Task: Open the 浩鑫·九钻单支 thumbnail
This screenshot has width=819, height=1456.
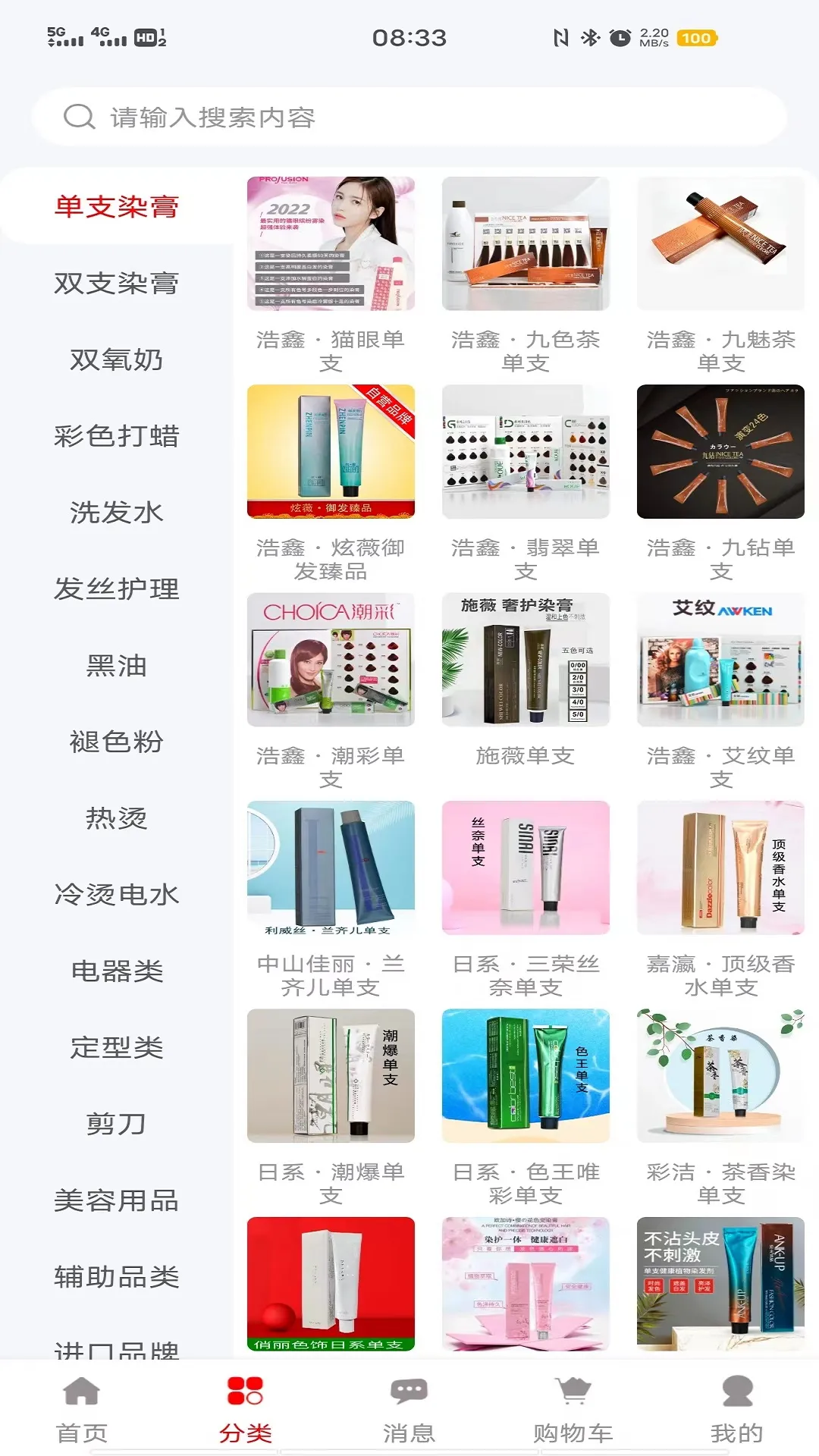Action: click(719, 451)
